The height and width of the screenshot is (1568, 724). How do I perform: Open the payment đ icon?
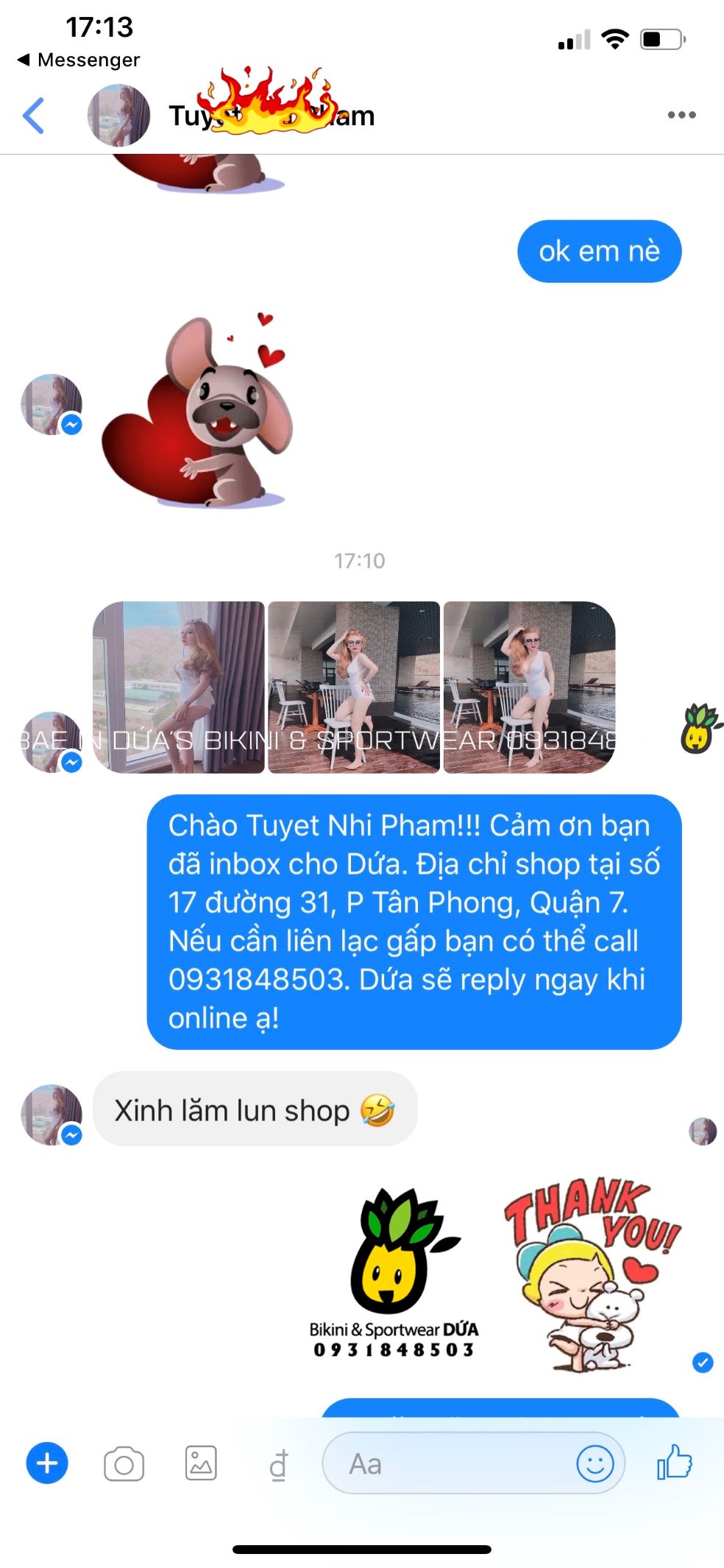pyautogui.click(x=278, y=1464)
